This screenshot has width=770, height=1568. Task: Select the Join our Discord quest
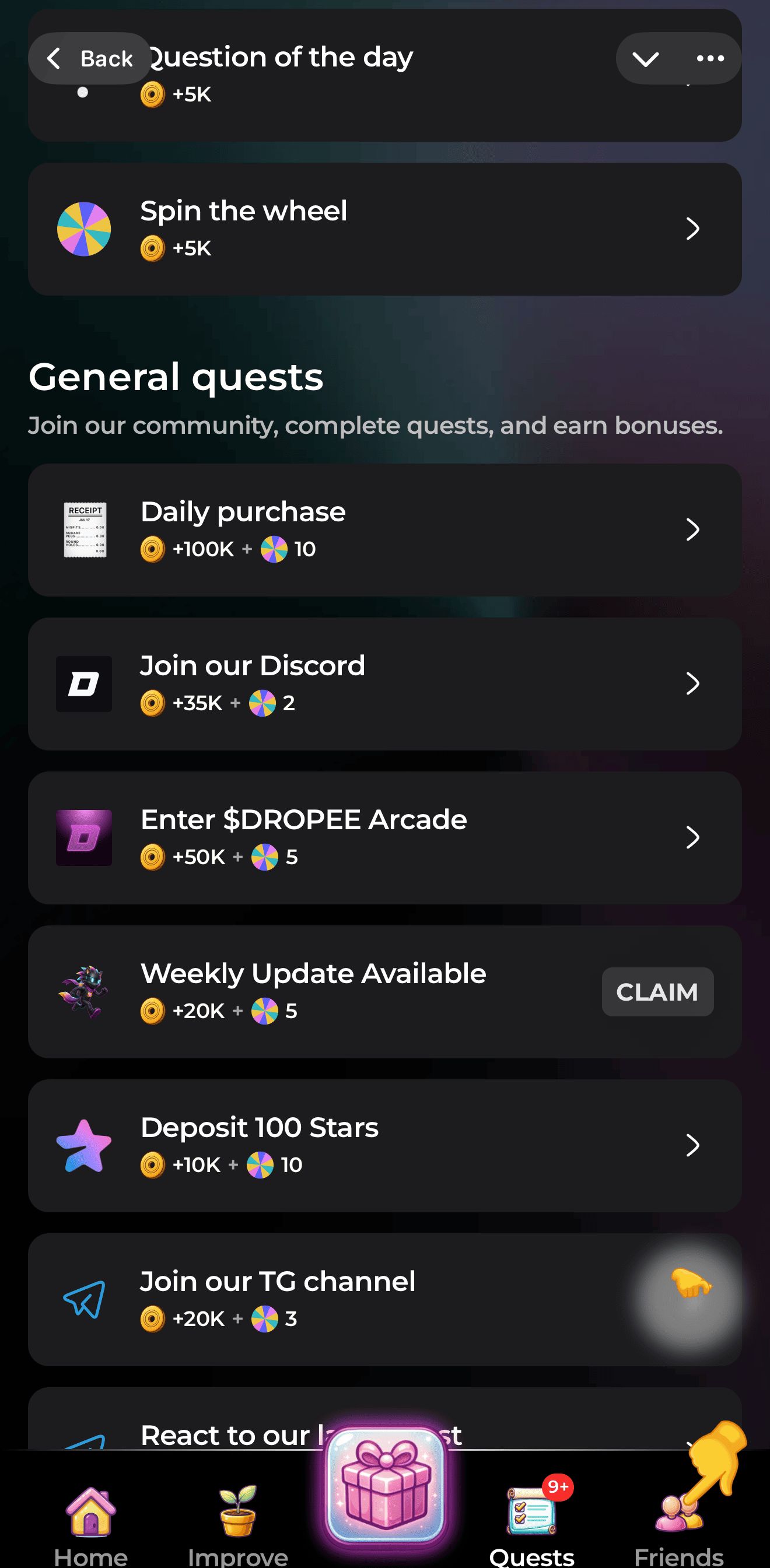coord(384,683)
